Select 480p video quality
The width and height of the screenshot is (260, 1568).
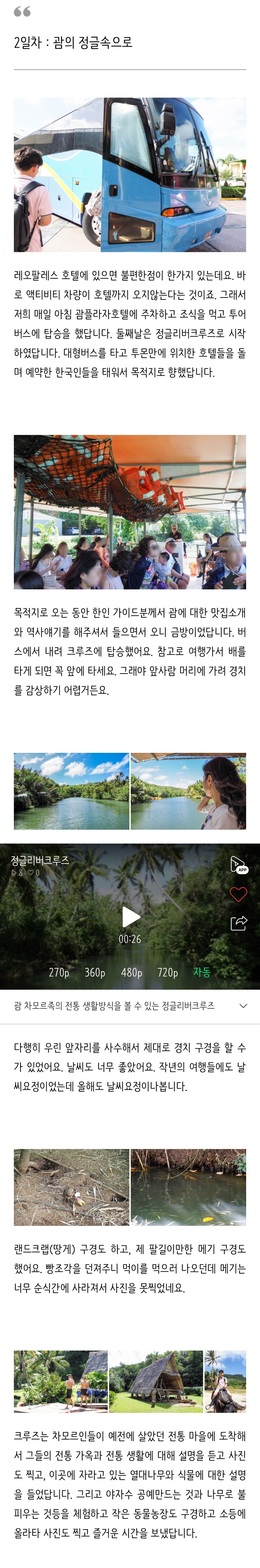(131, 972)
